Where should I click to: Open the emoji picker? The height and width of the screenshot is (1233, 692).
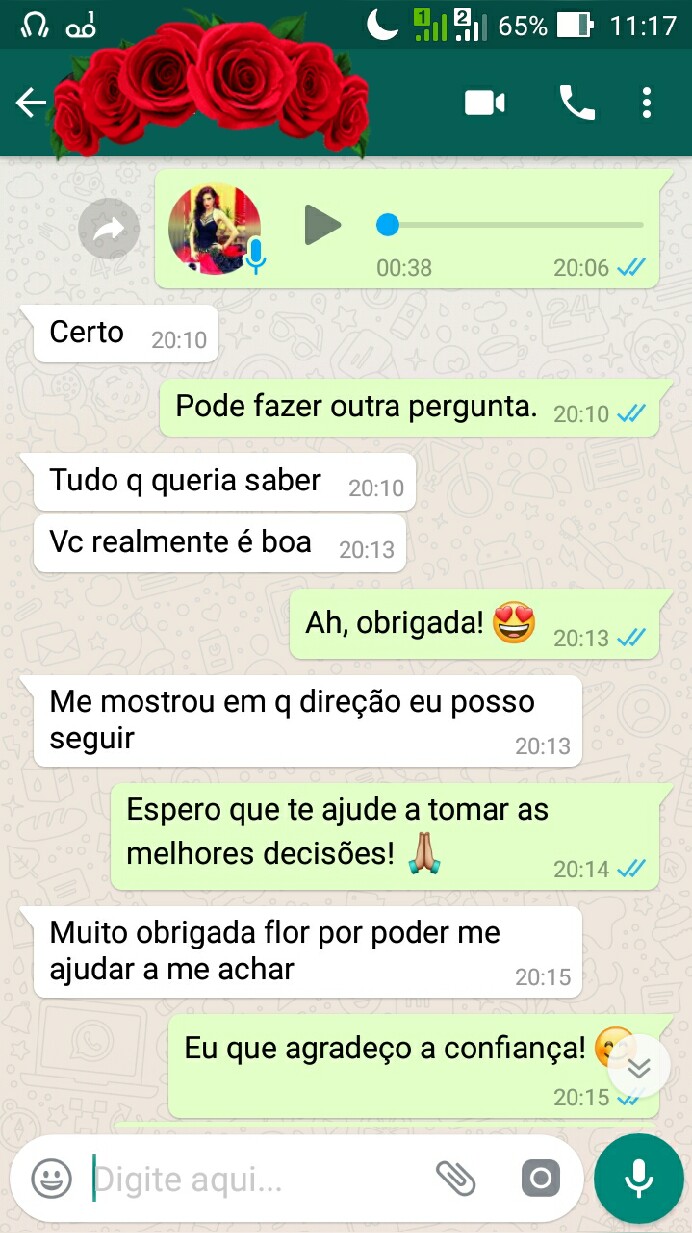tap(51, 1178)
